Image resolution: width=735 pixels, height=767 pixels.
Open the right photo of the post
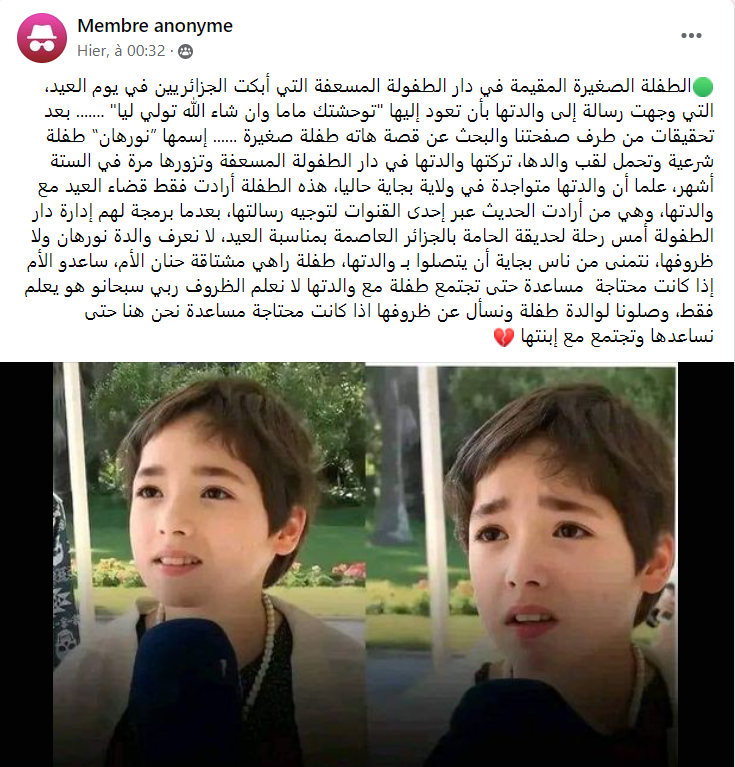(524, 564)
